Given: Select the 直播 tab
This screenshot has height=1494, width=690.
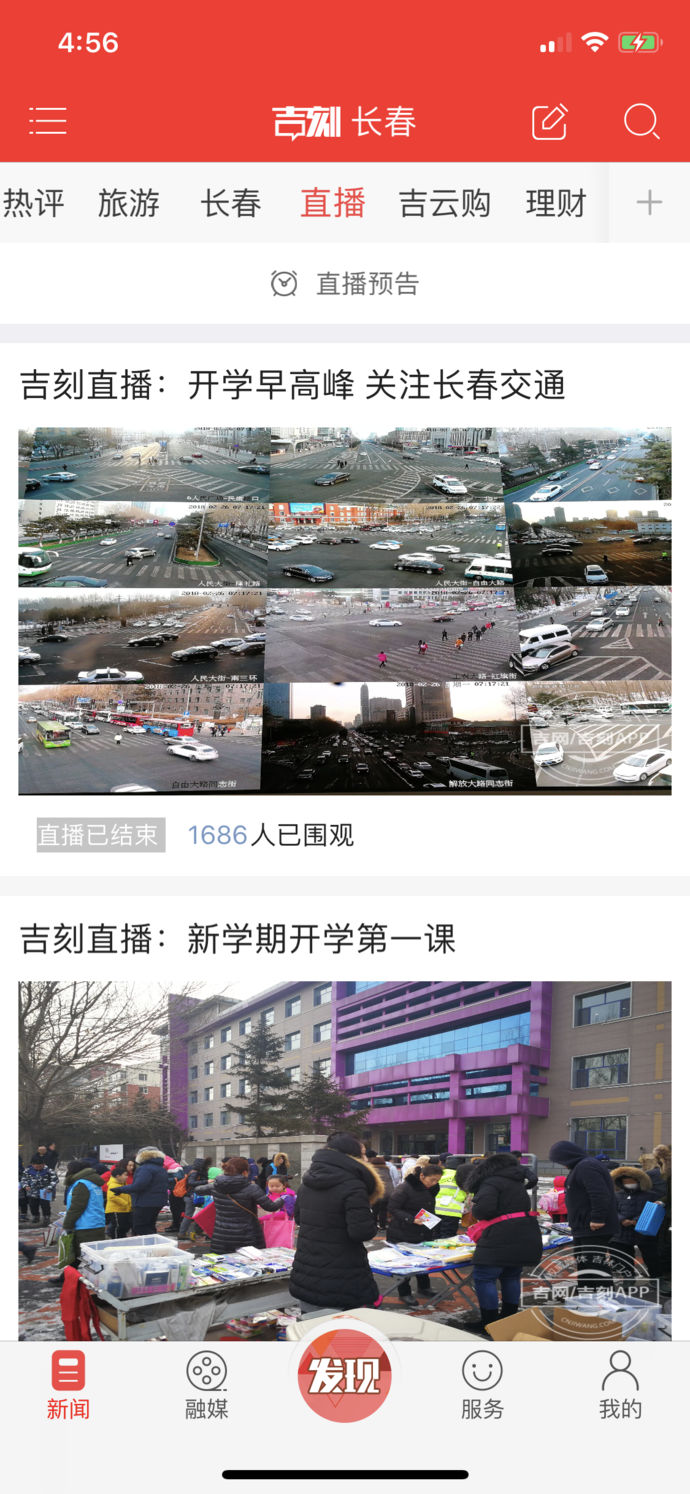Looking at the screenshot, I should (x=333, y=203).
